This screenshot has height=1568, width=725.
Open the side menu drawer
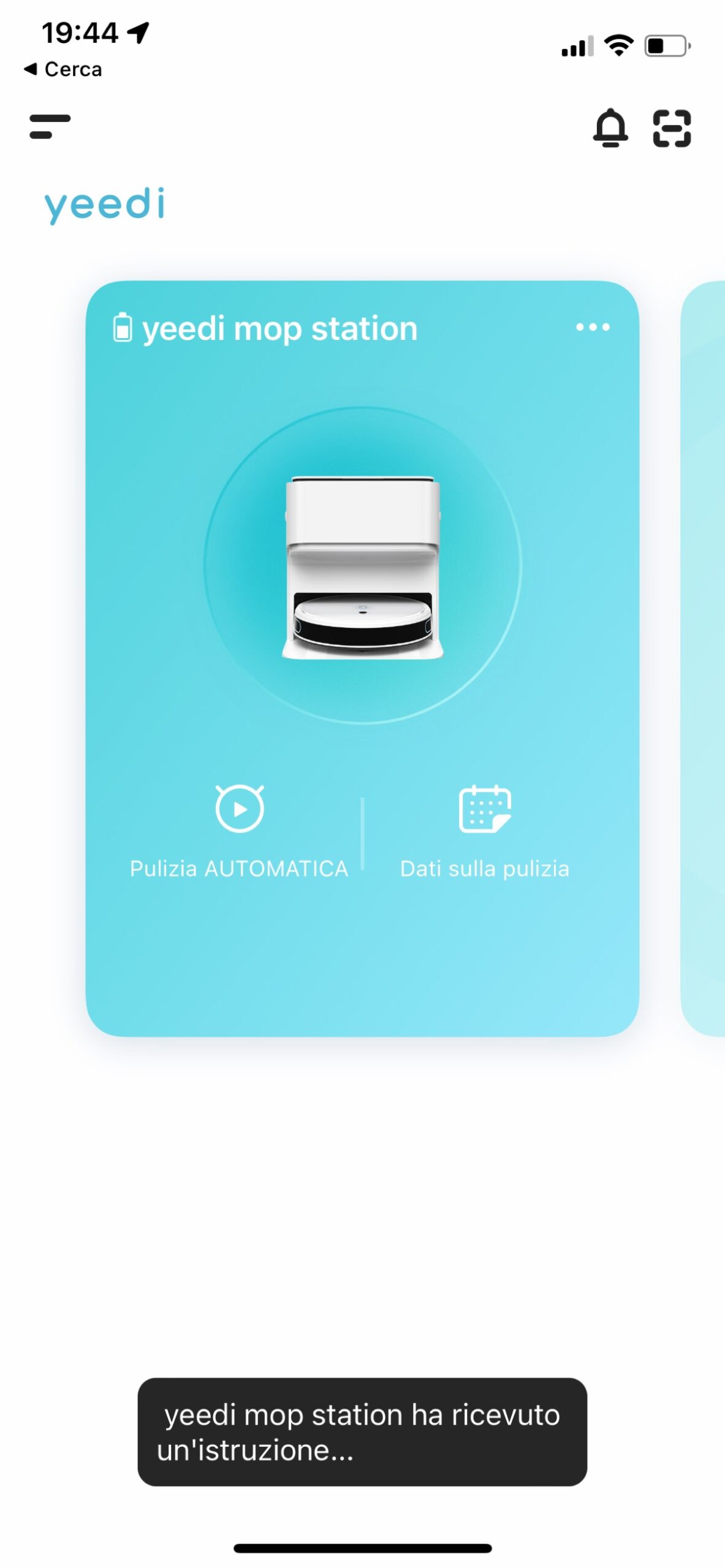point(50,127)
